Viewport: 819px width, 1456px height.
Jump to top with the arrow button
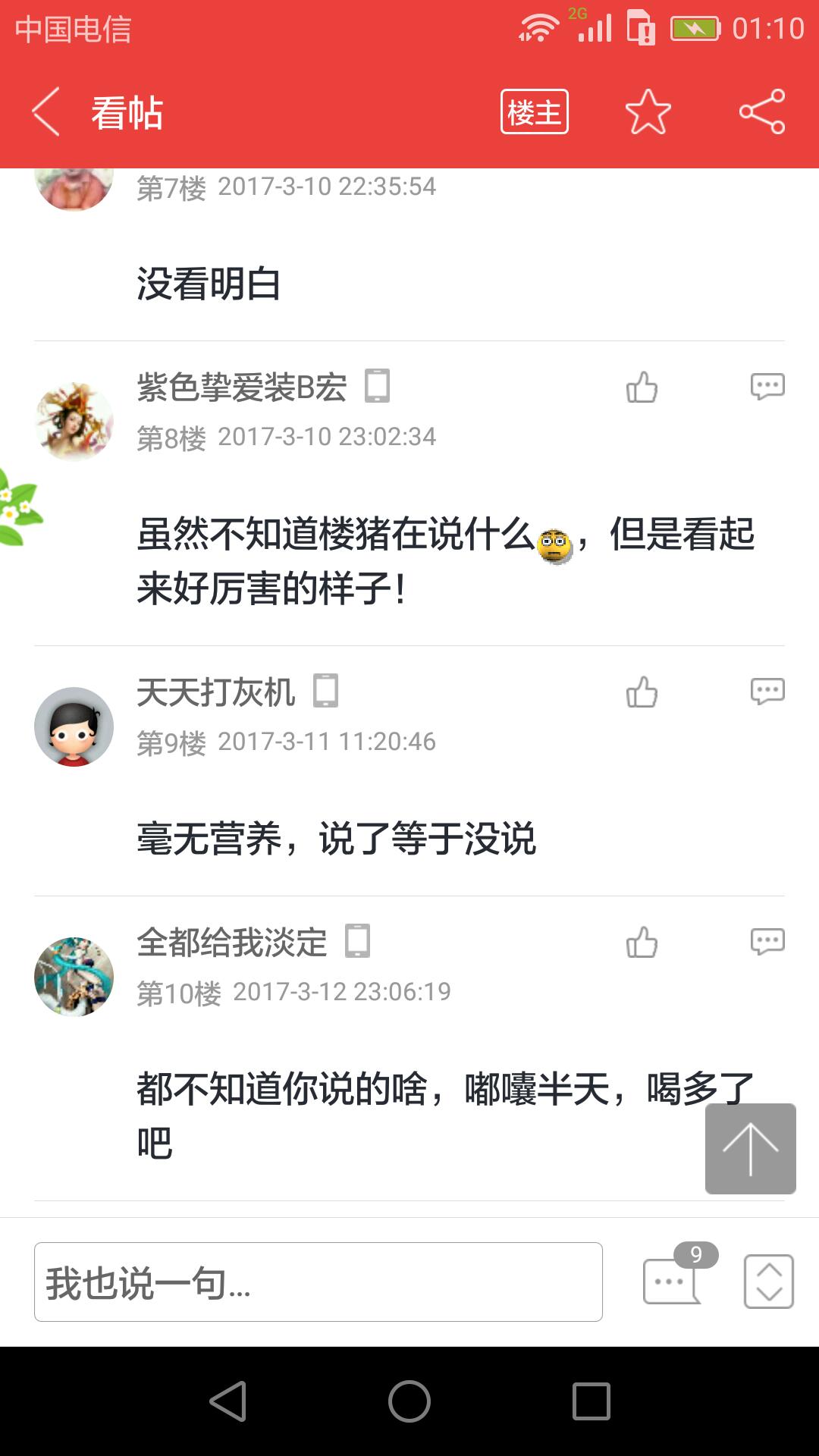750,1149
